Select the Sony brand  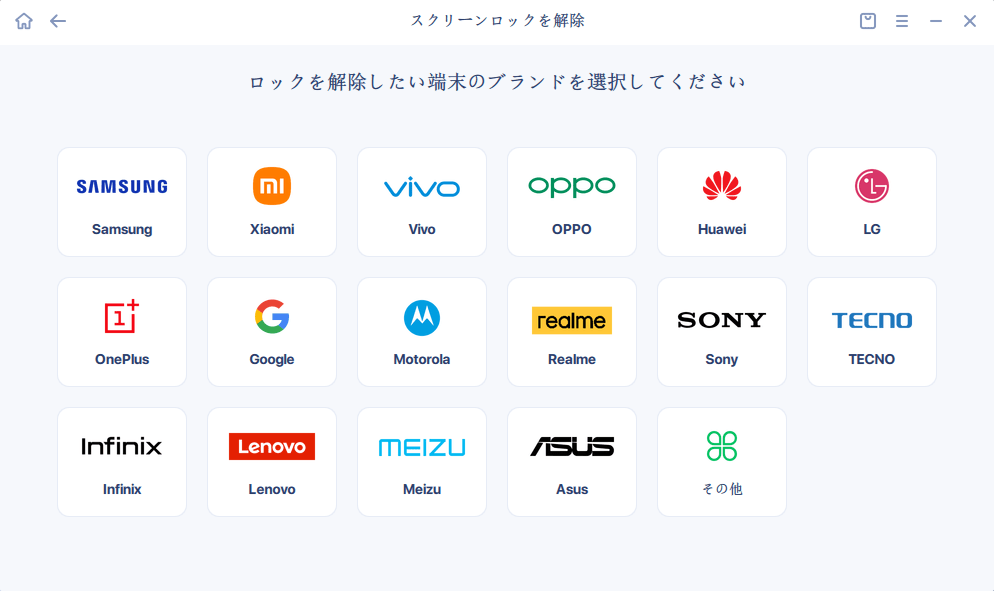722,332
